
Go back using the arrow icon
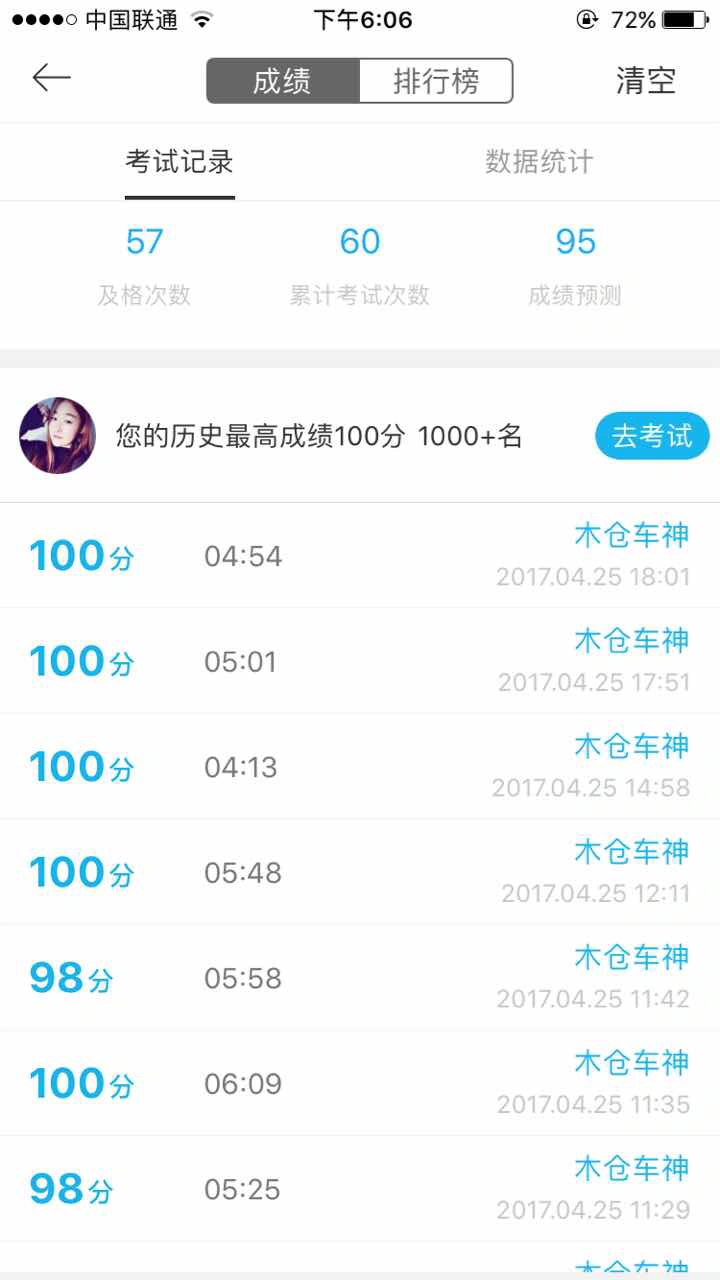point(51,78)
